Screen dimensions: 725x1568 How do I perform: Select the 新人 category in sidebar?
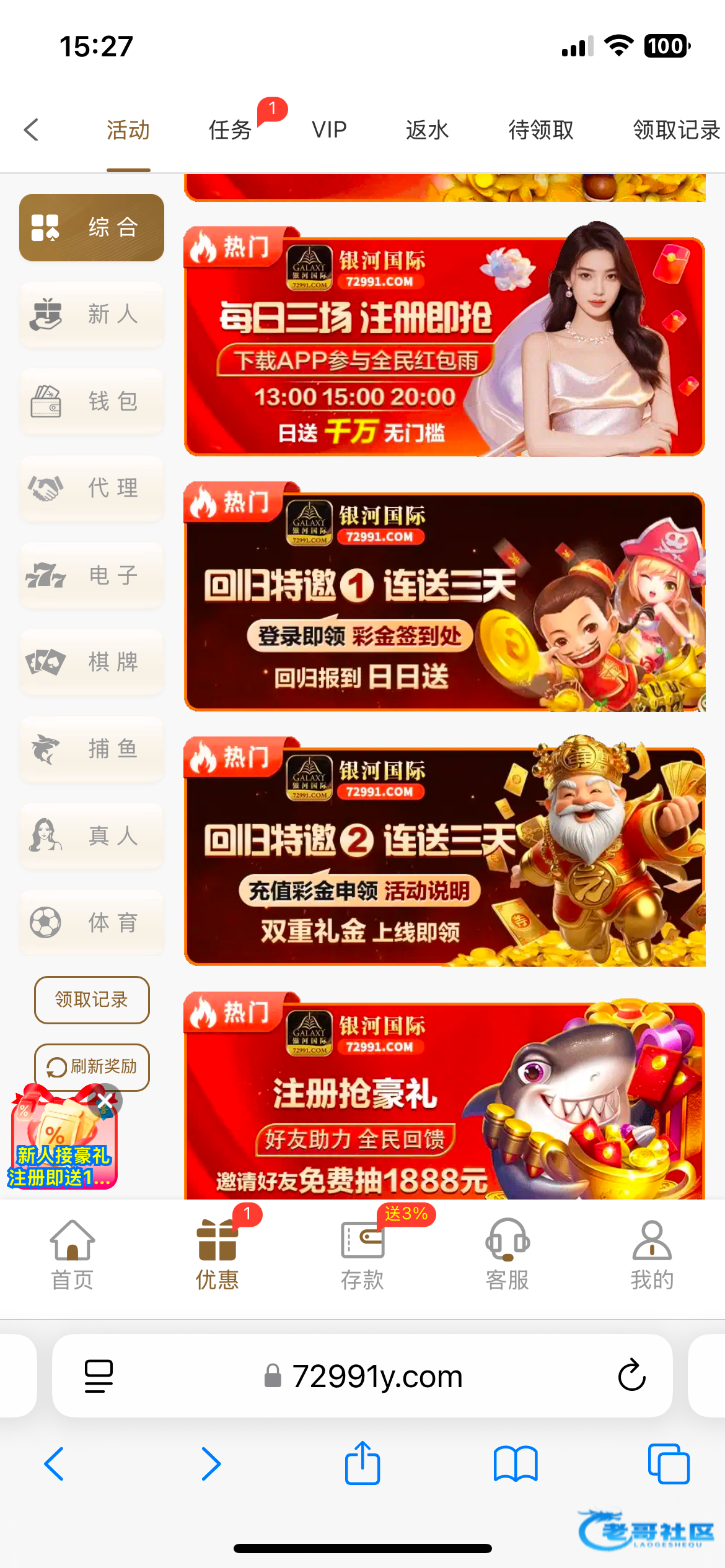(x=92, y=314)
